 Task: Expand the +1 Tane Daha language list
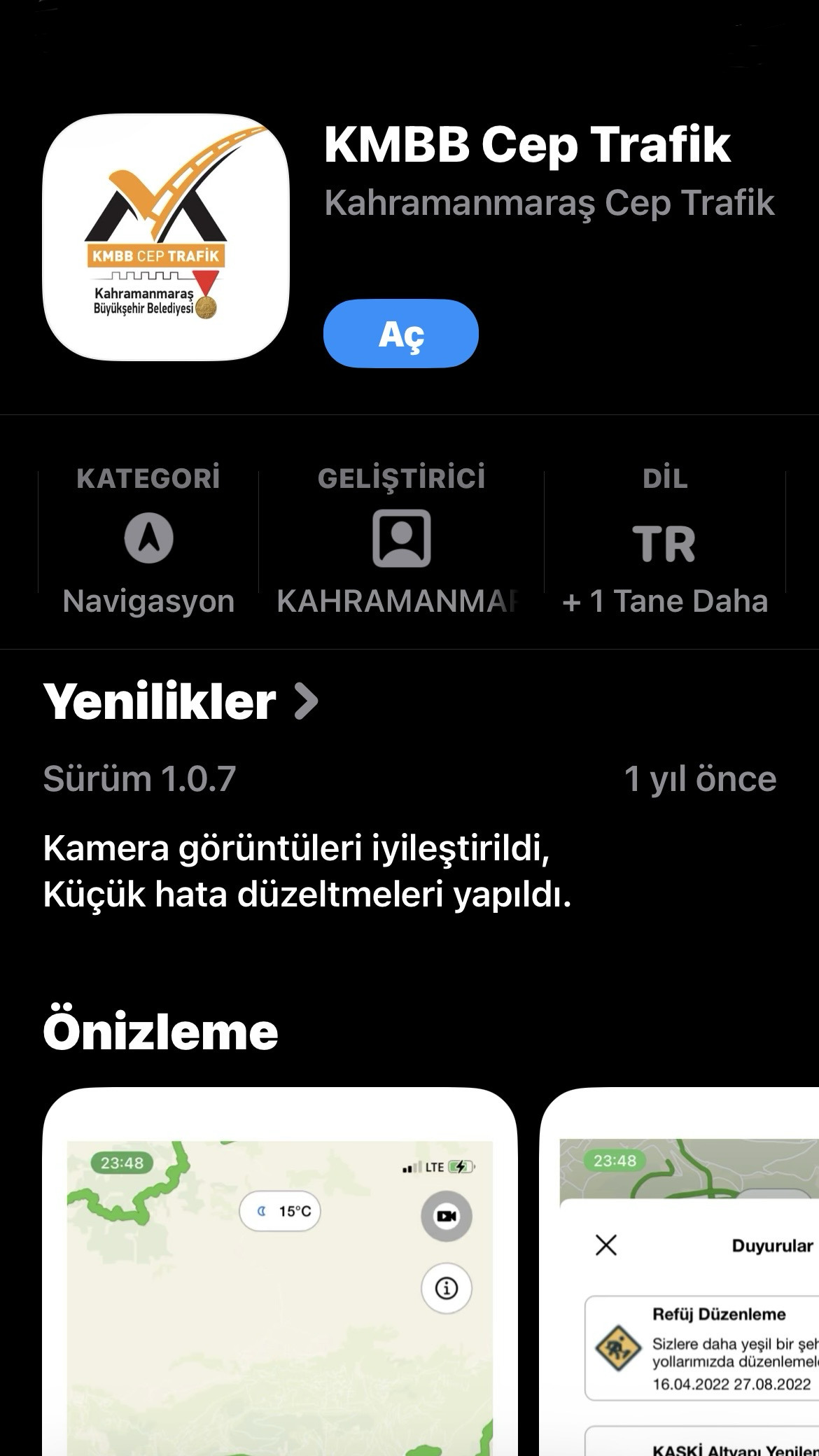[665, 601]
